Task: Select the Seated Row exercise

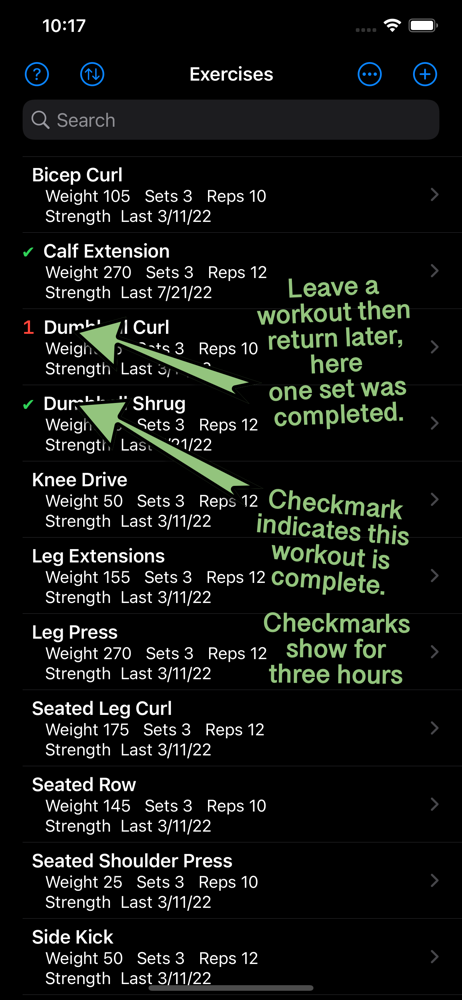Action: pos(231,804)
